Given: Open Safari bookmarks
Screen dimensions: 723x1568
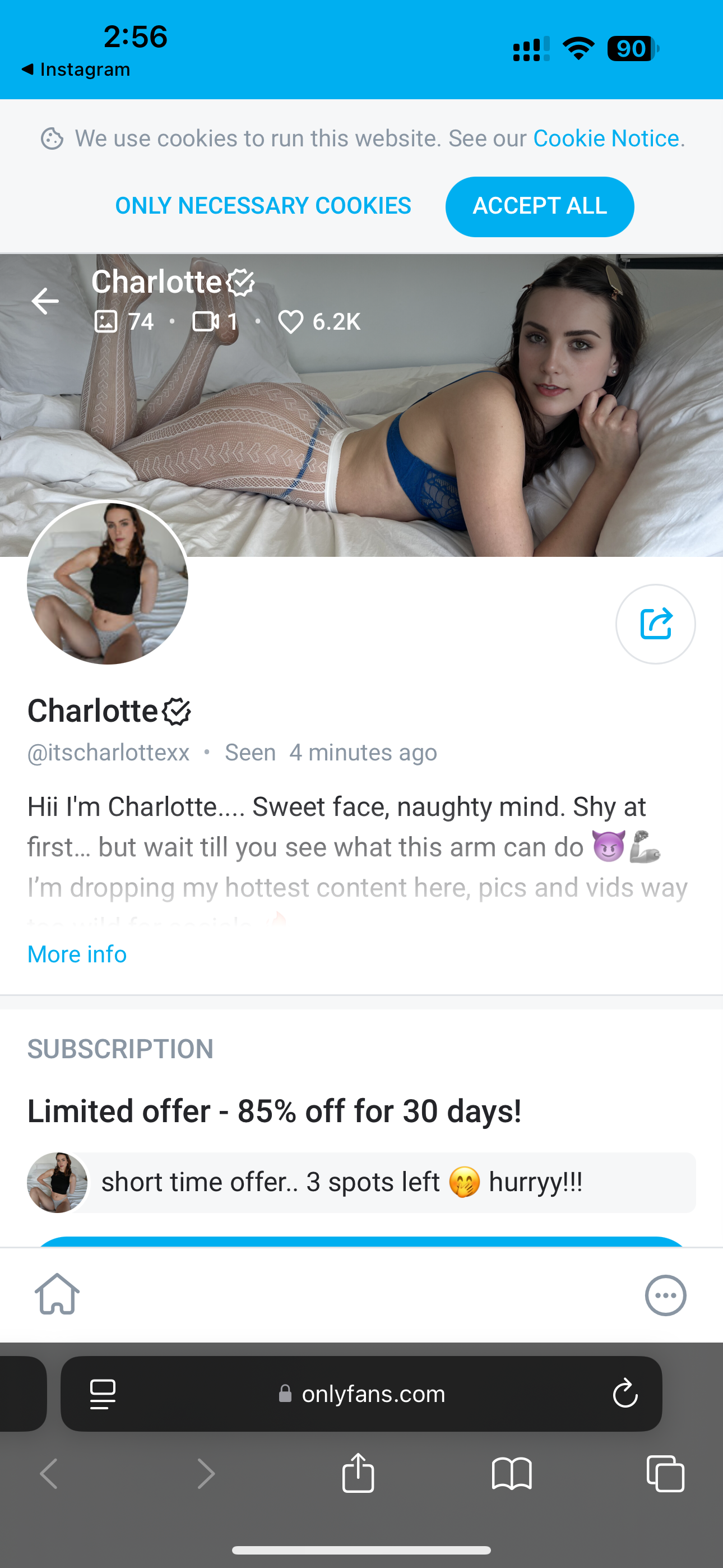Looking at the screenshot, I should [x=511, y=1474].
